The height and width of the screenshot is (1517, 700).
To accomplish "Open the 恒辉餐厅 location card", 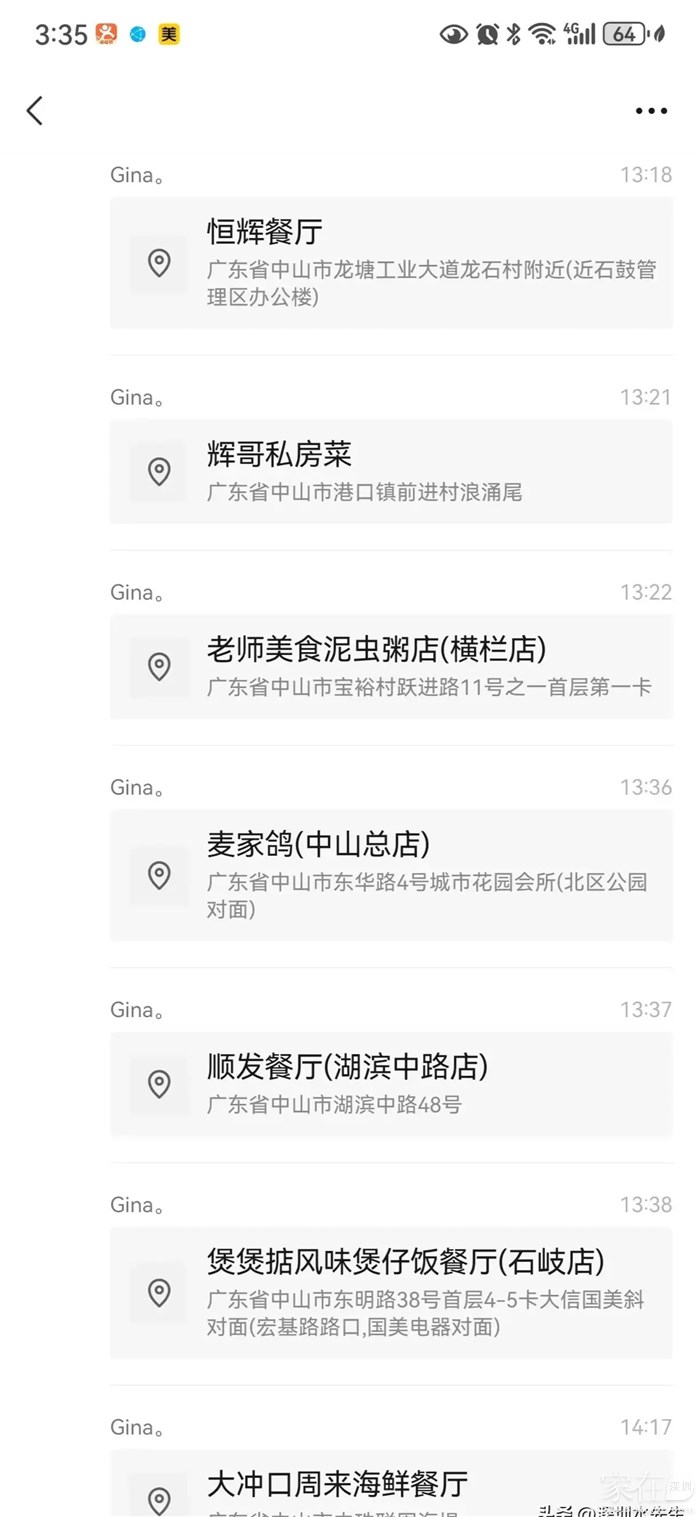I will (391, 263).
